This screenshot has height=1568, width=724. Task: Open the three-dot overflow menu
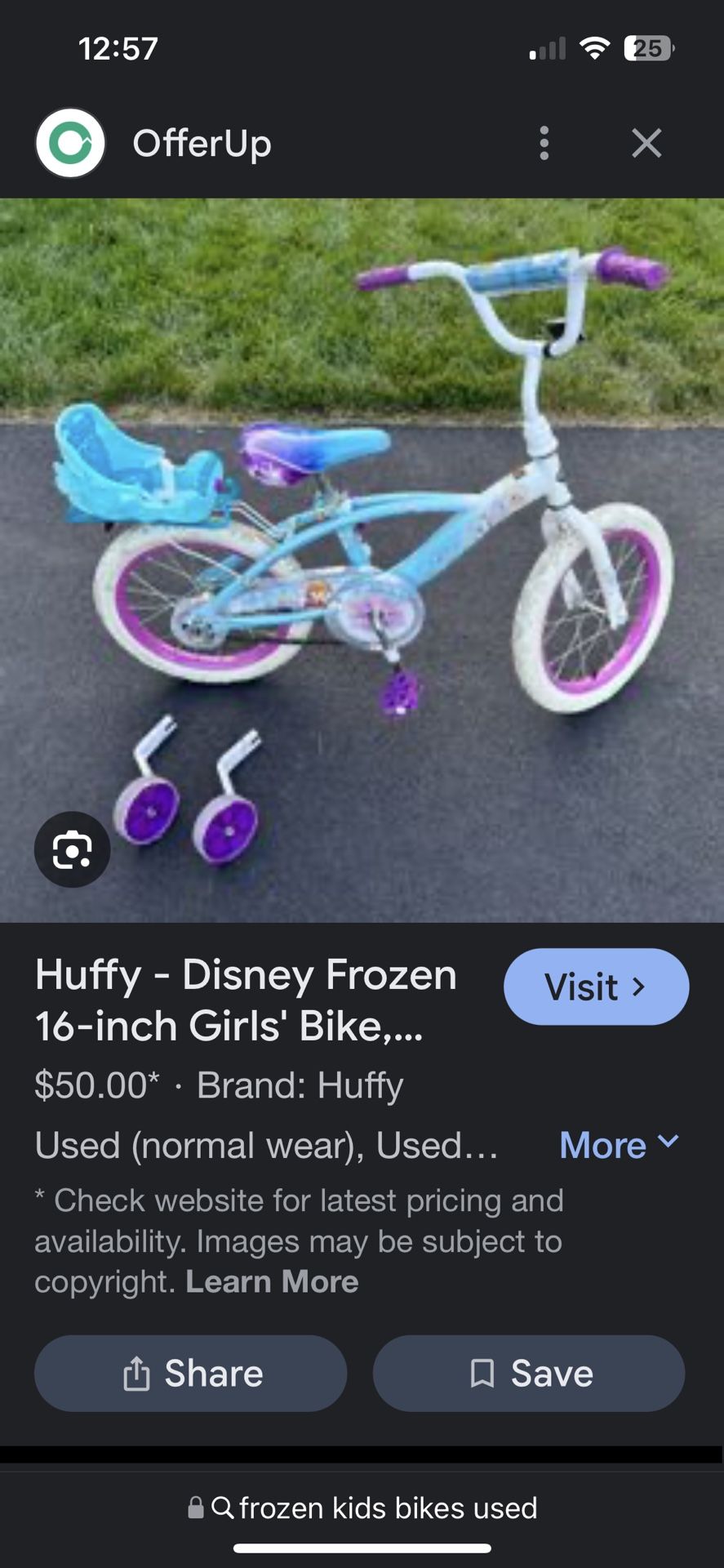[544, 144]
